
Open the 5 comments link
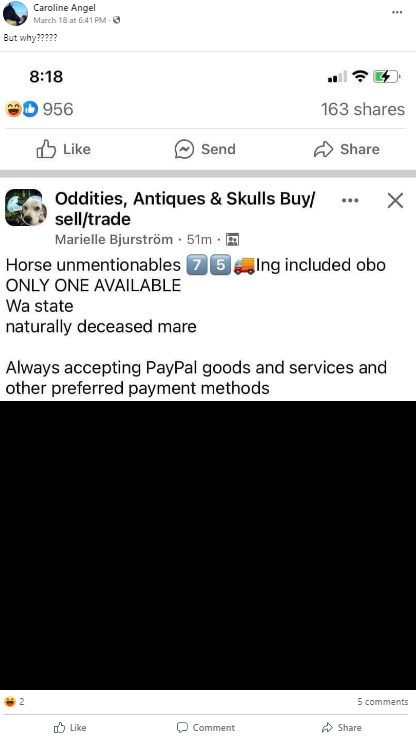[383, 702]
